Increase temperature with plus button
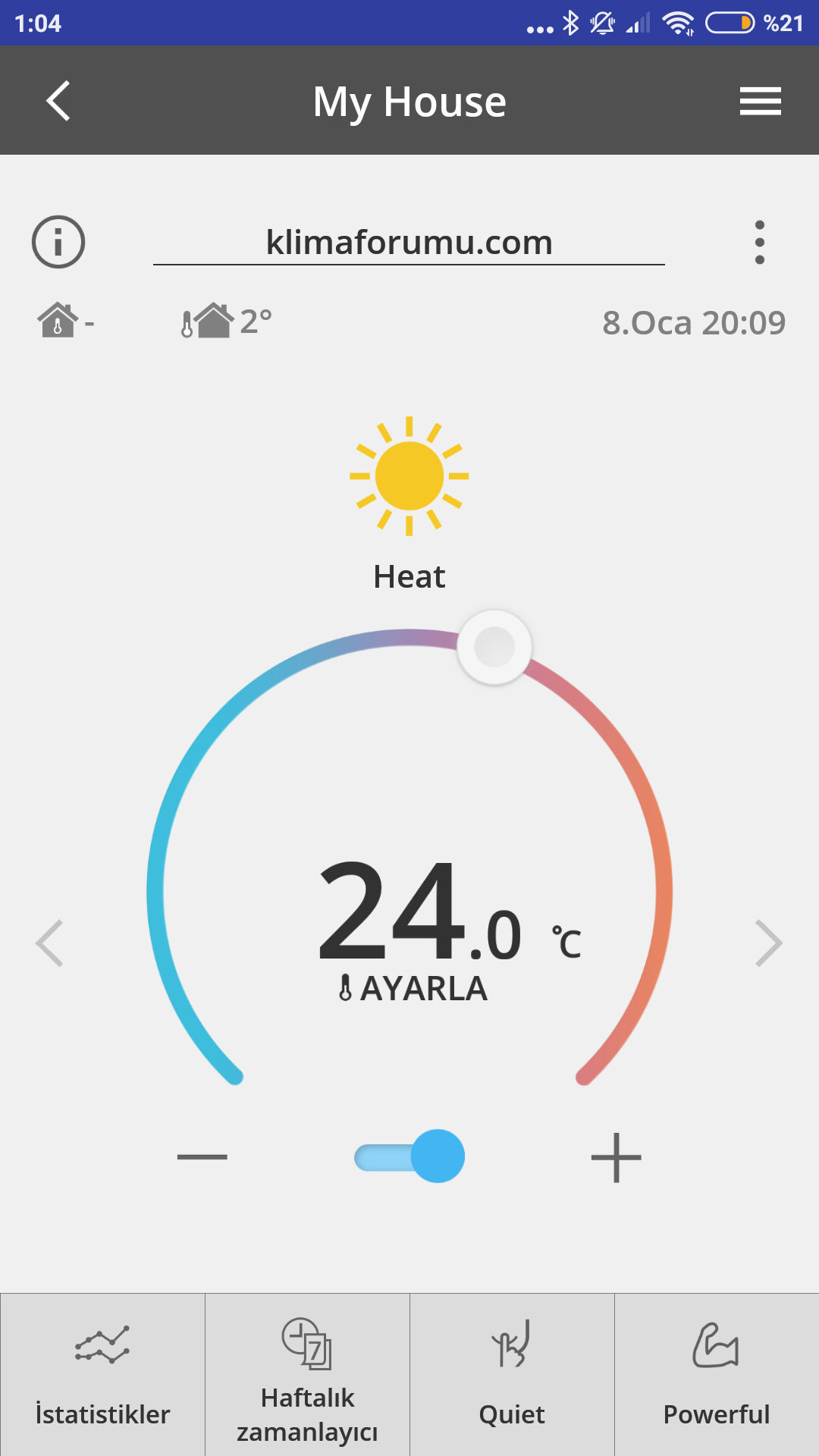The width and height of the screenshot is (819, 1456). (616, 1157)
